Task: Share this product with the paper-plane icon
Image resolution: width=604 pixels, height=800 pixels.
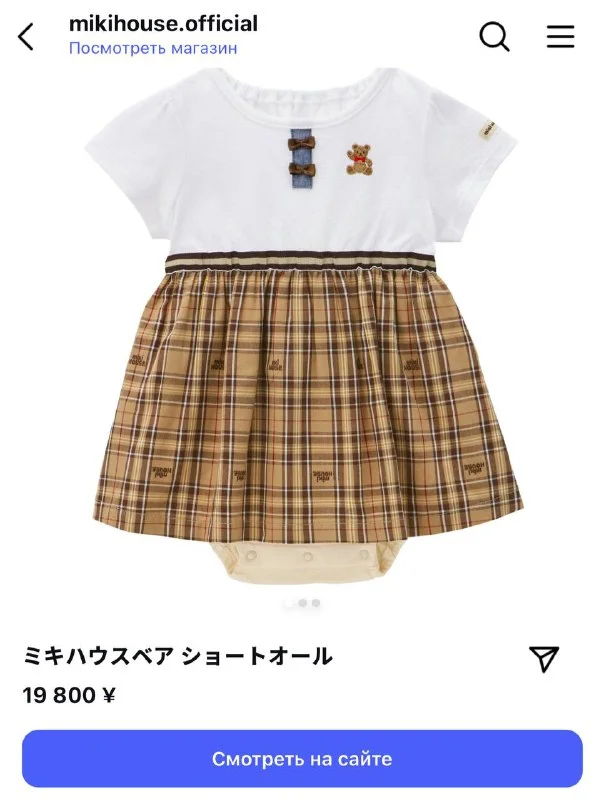Action: (x=543, y=658)
